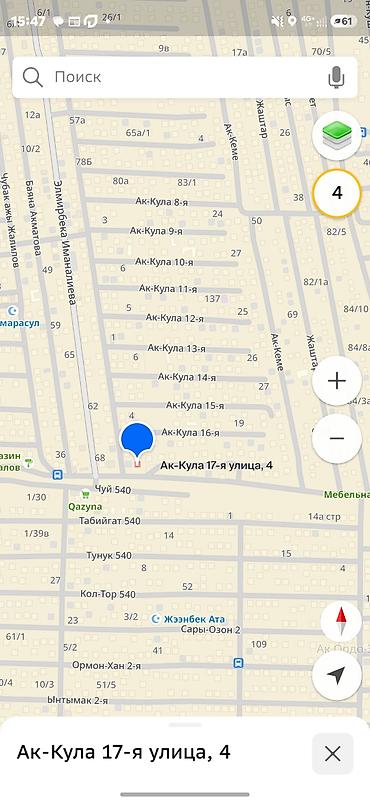Image resolution: width=370 pixels, height=802 pixels.
Task: Tap the blue location pin marker
Action: (x=137, y=441)
